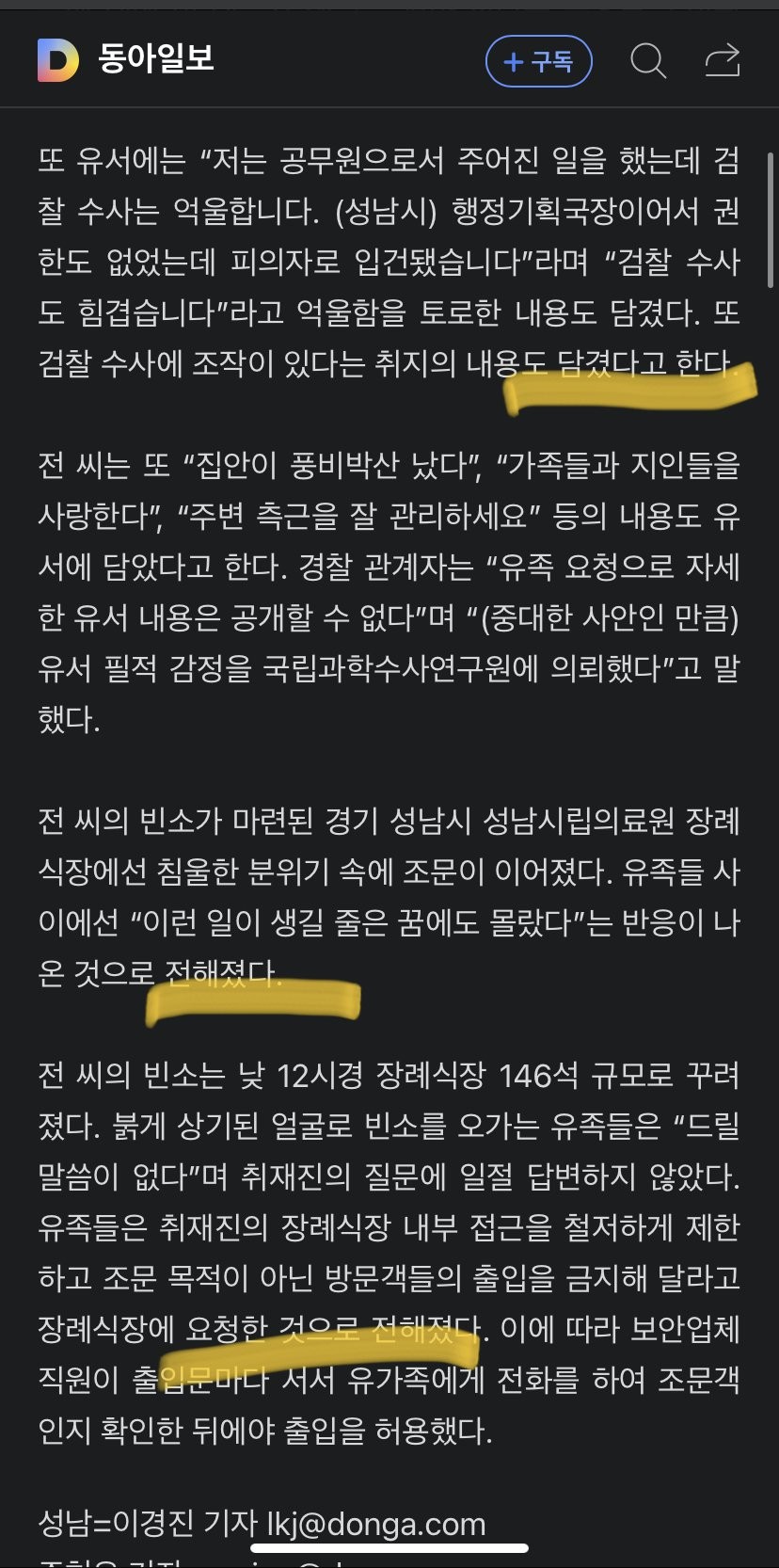Subscribe to 동아일보 with +구독 button
The image size is (779, 1568).
538,61
